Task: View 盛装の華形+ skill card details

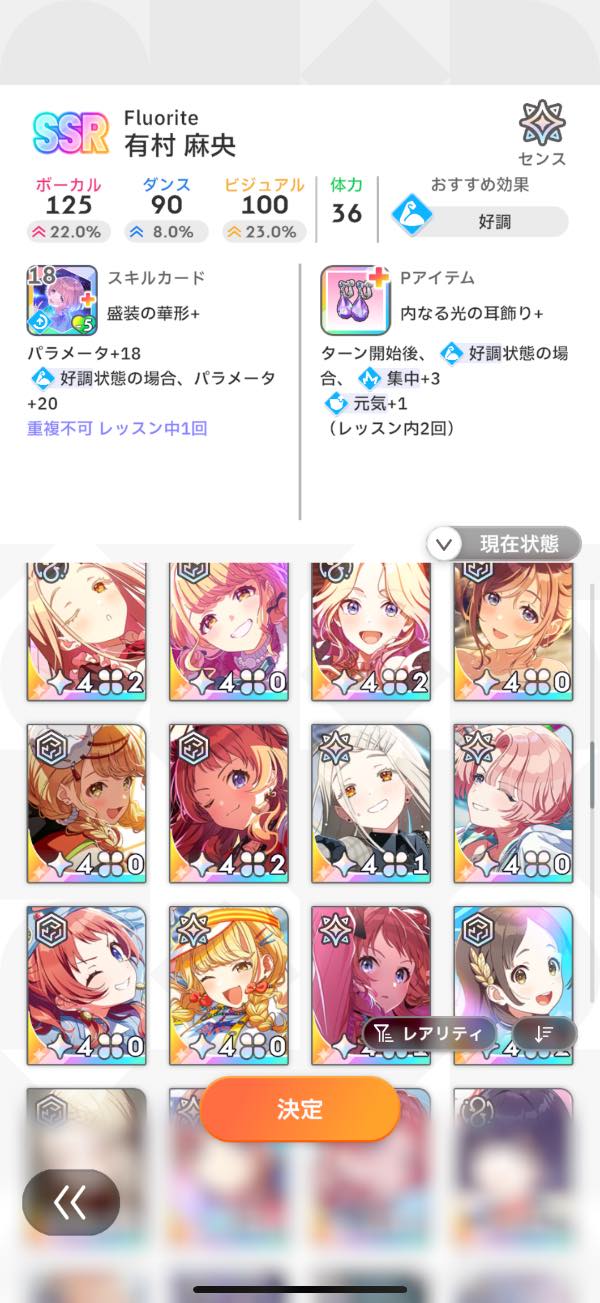Action: tap(62, 299)
